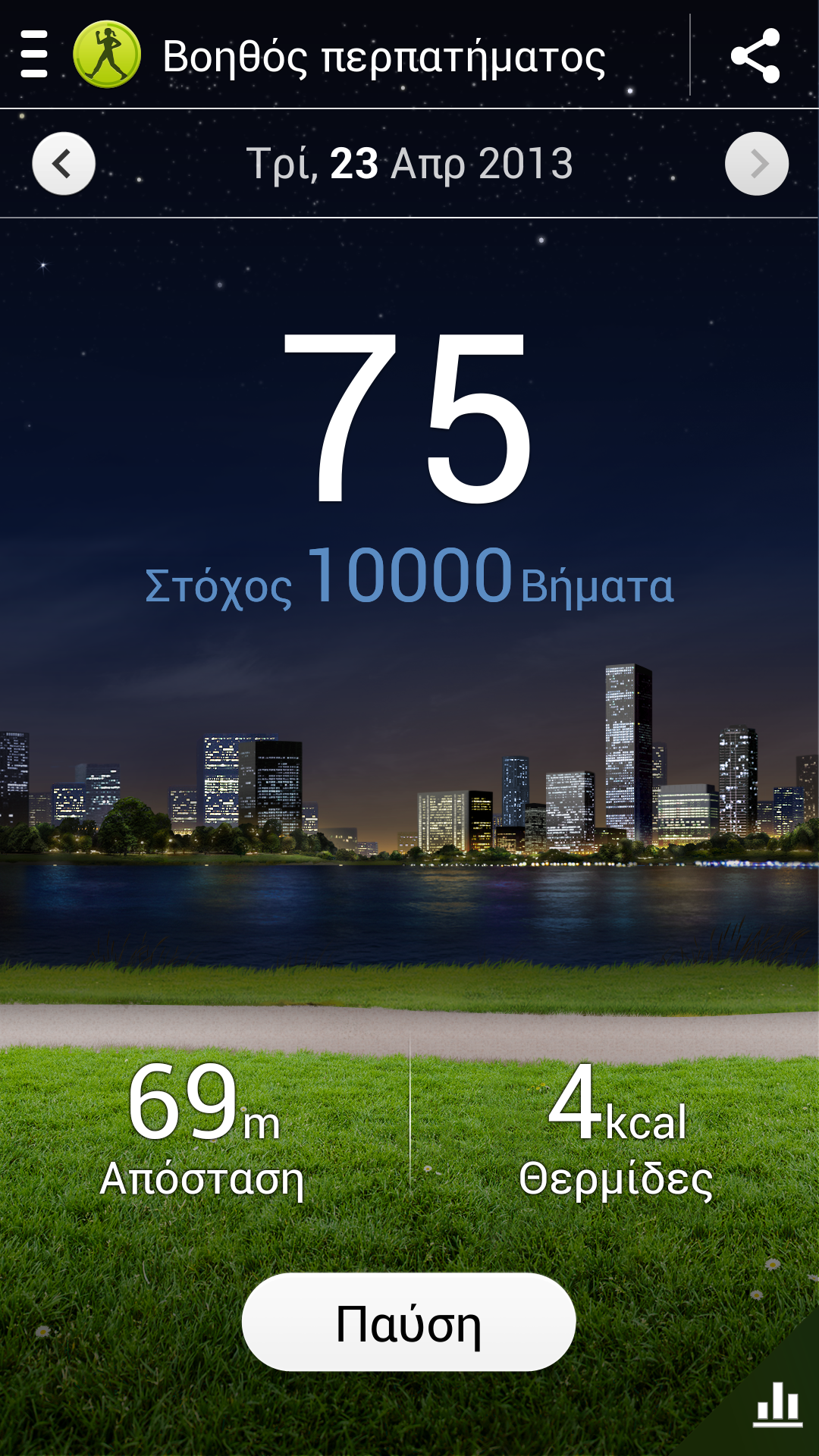Open the drawer menu in the app bar
Viewport: 819px width, 1456px height.
(x=34, y=55)
